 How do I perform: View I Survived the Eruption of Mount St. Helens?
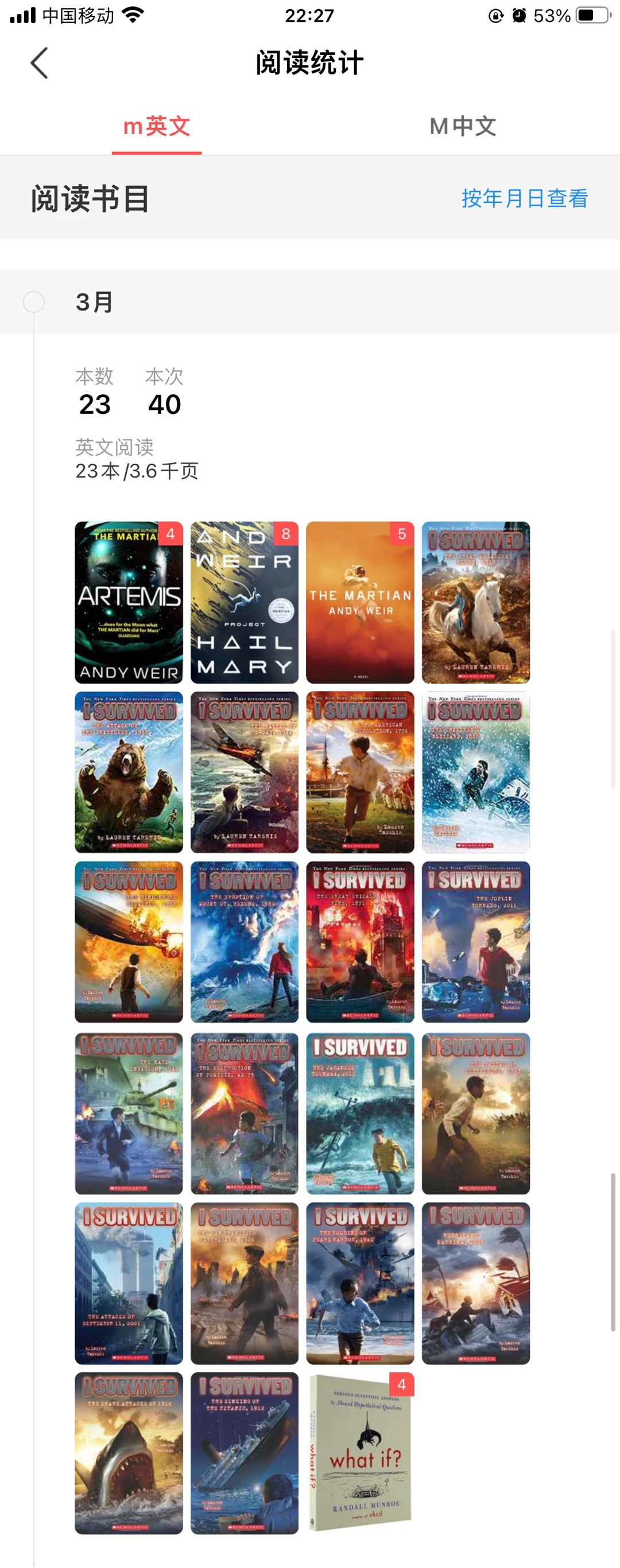coord(244,942)
